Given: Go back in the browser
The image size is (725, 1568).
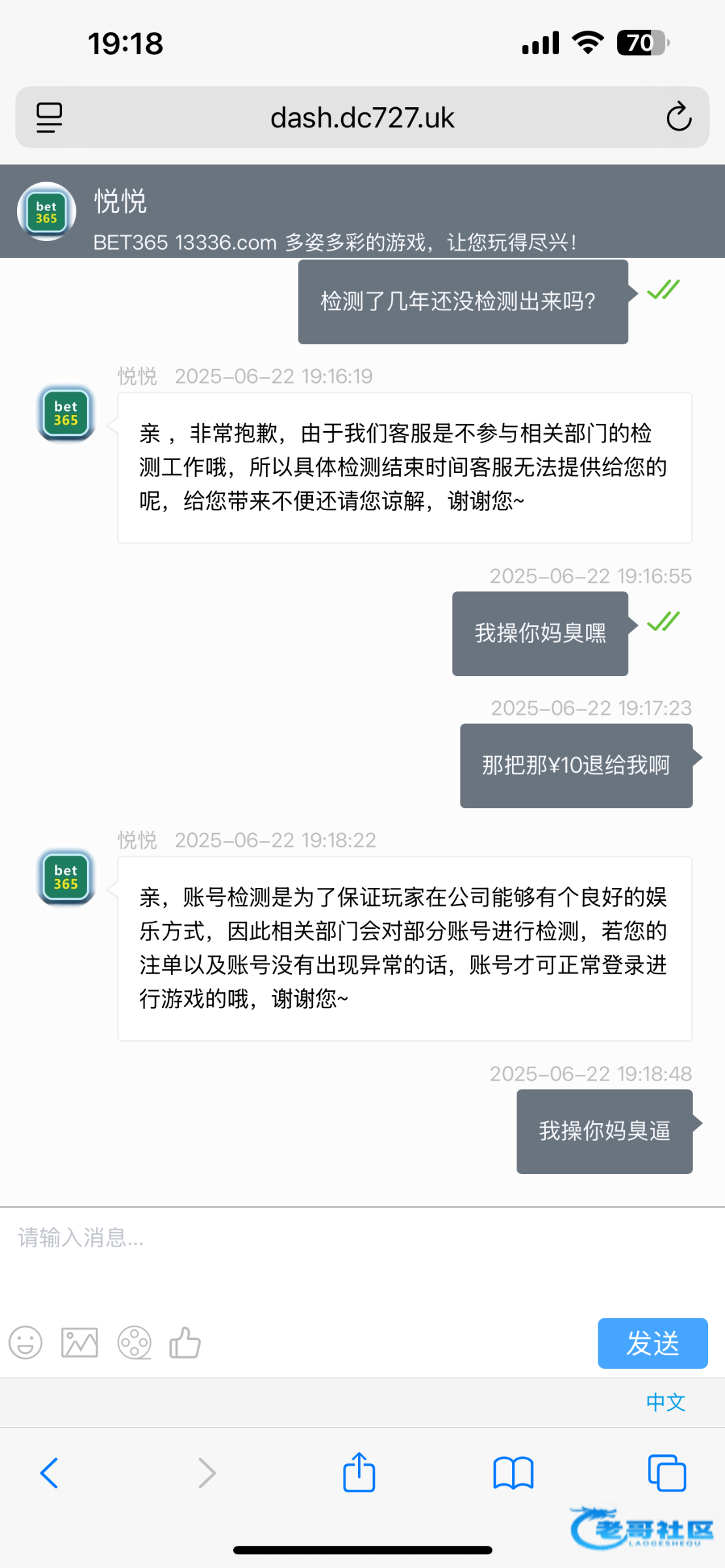Looking at the screenshot, I should tap(50, 1473).
